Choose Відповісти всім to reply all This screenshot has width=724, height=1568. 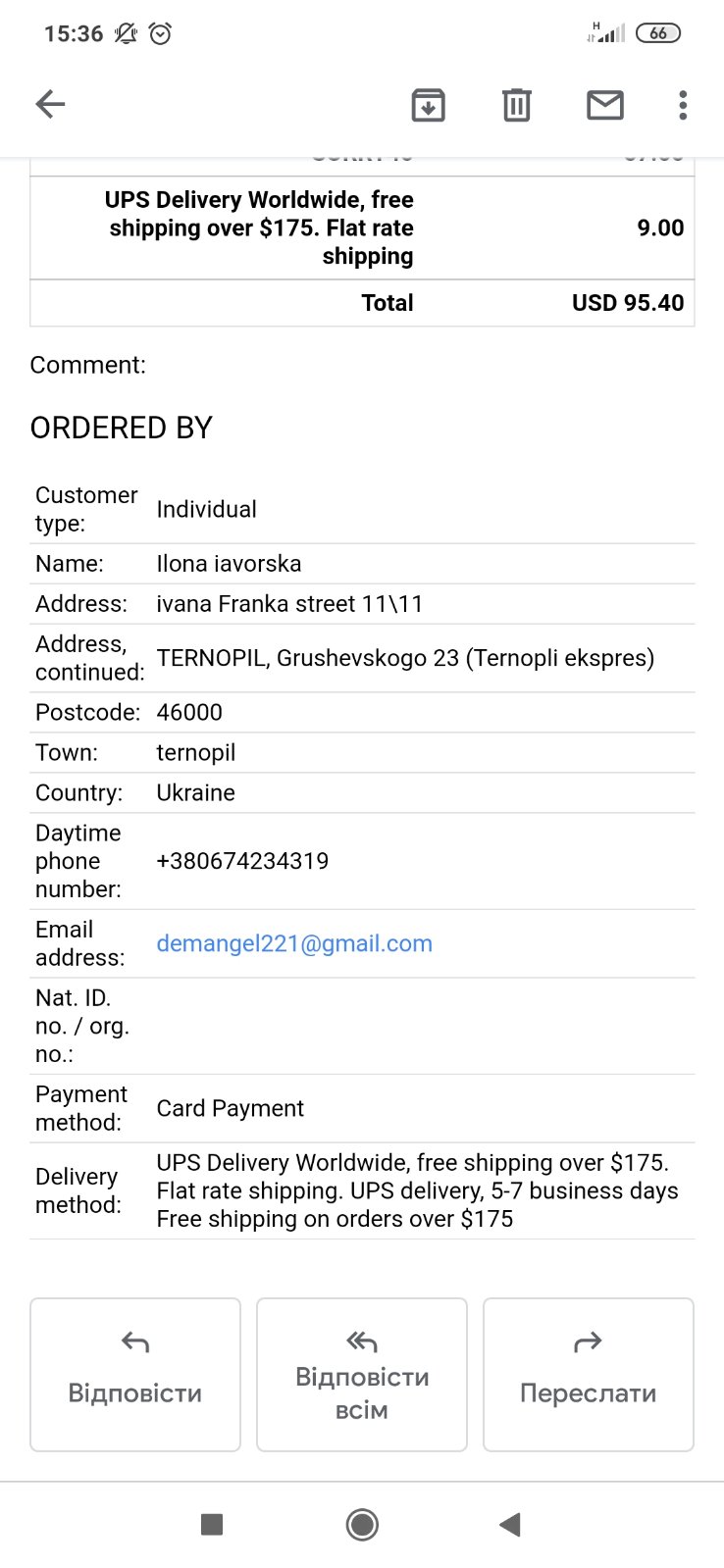pos(362,1374)
